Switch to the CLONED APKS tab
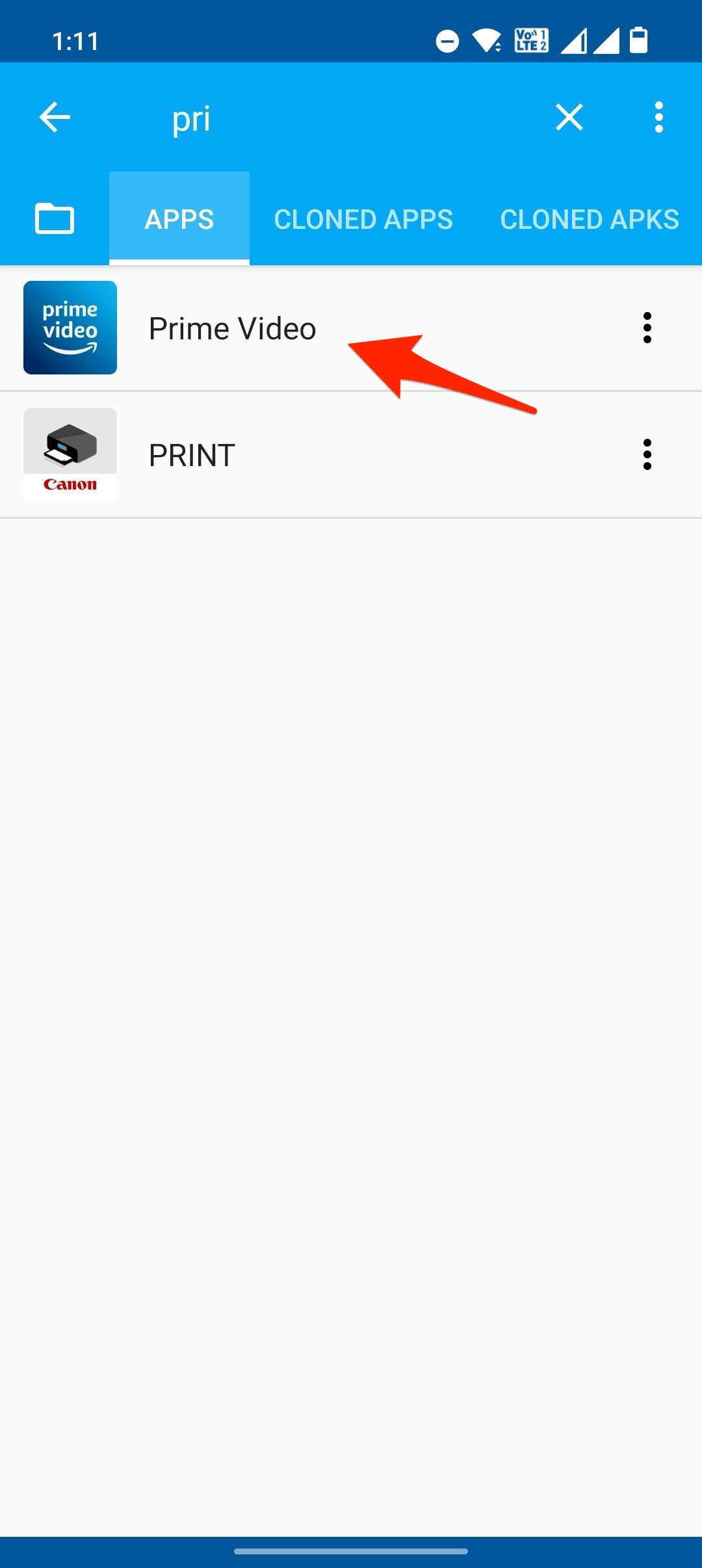702x1568 pixels. pos(588,219)
